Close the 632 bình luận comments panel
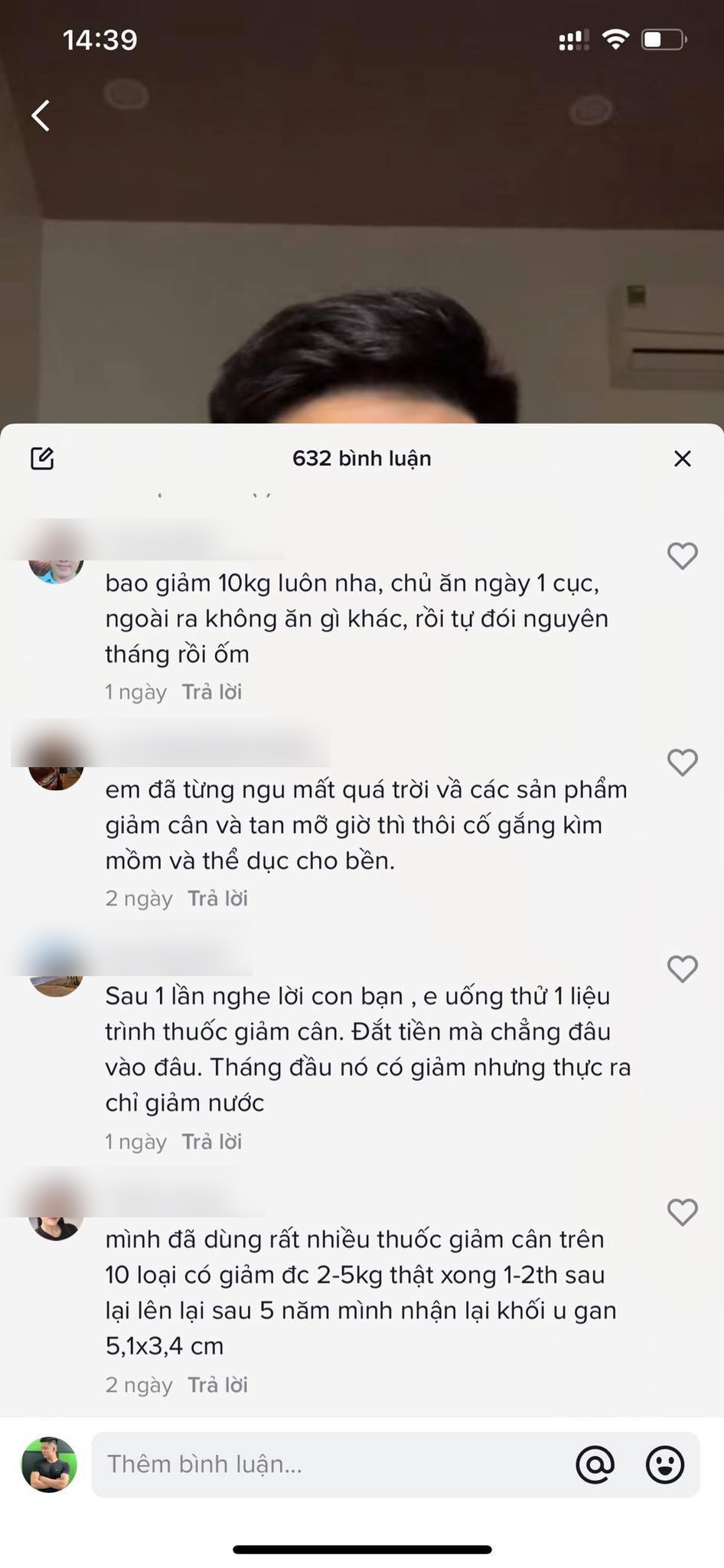The width and height of the screenshot is (724, 1568). coord(682,459)
